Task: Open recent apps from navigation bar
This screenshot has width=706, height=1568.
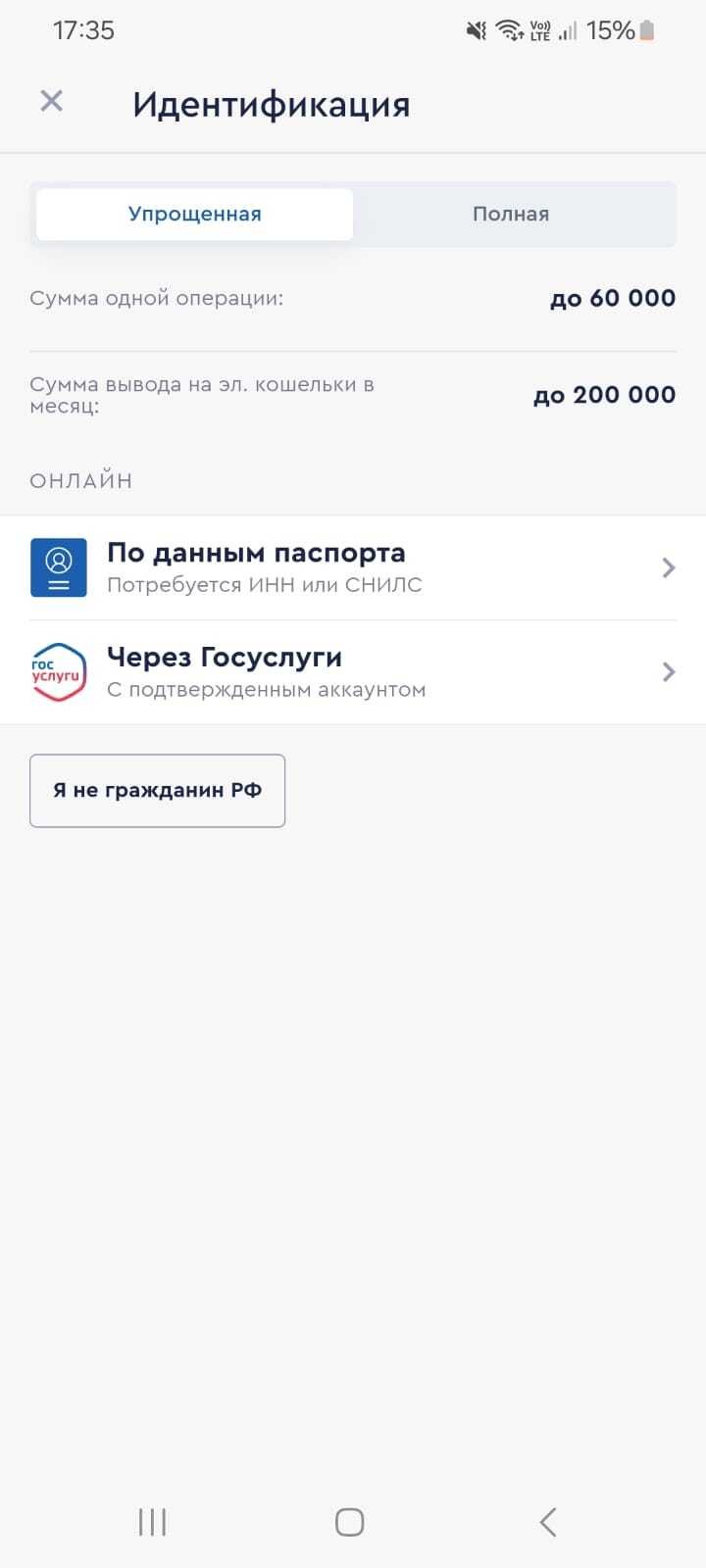Action: (x=152, y=1522)
